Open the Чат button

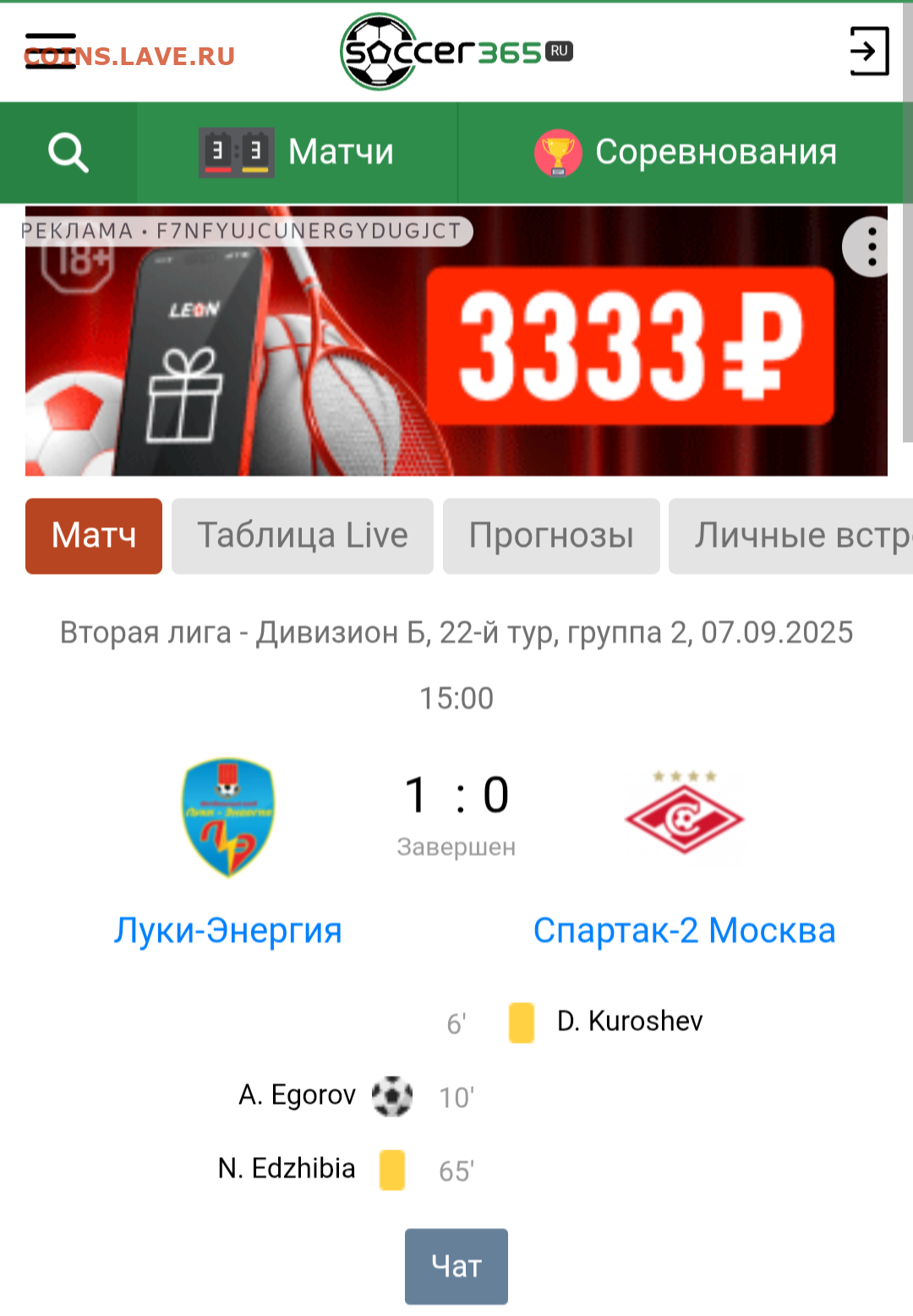456,1266
